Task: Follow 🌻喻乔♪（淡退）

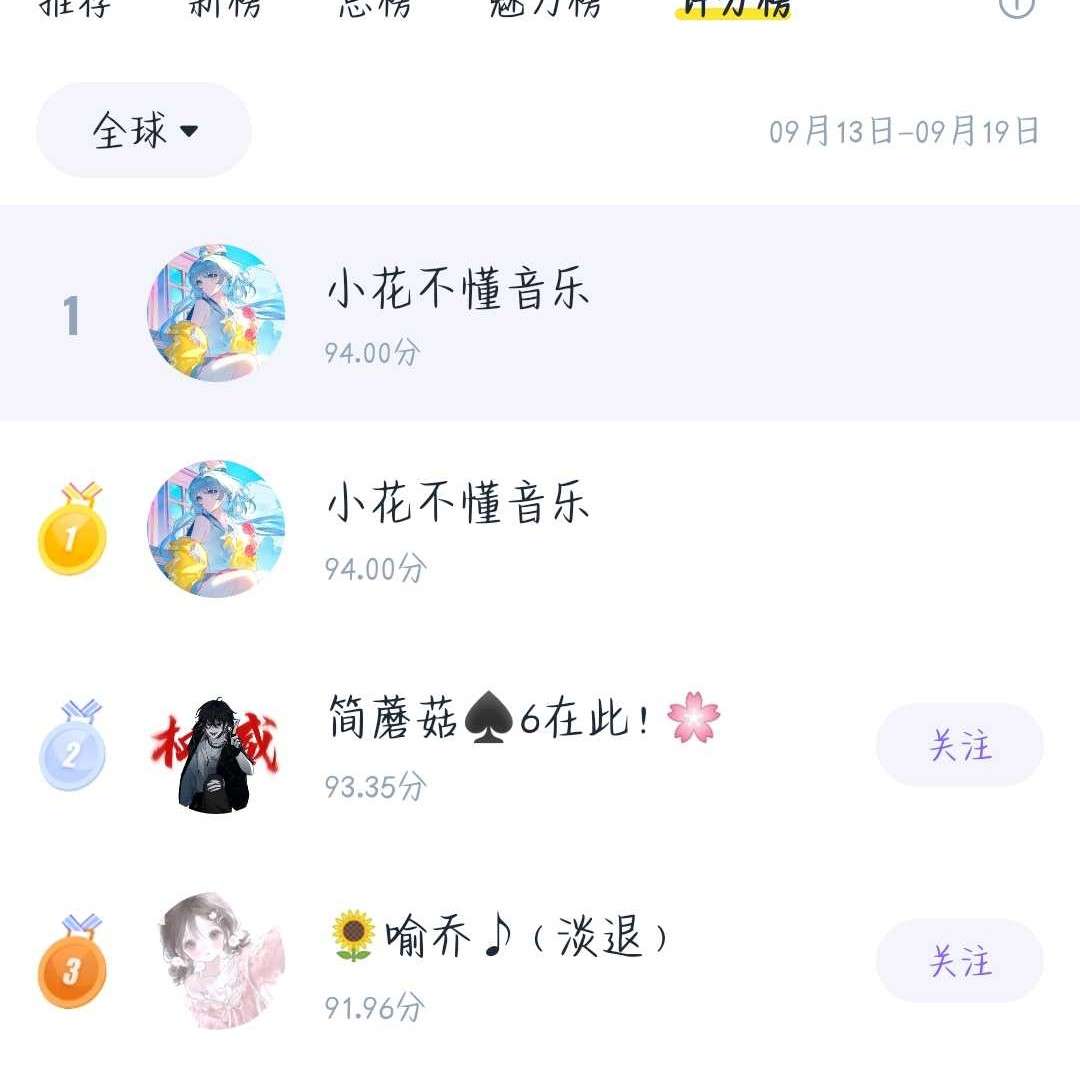Action: click(x=959, y=961)
